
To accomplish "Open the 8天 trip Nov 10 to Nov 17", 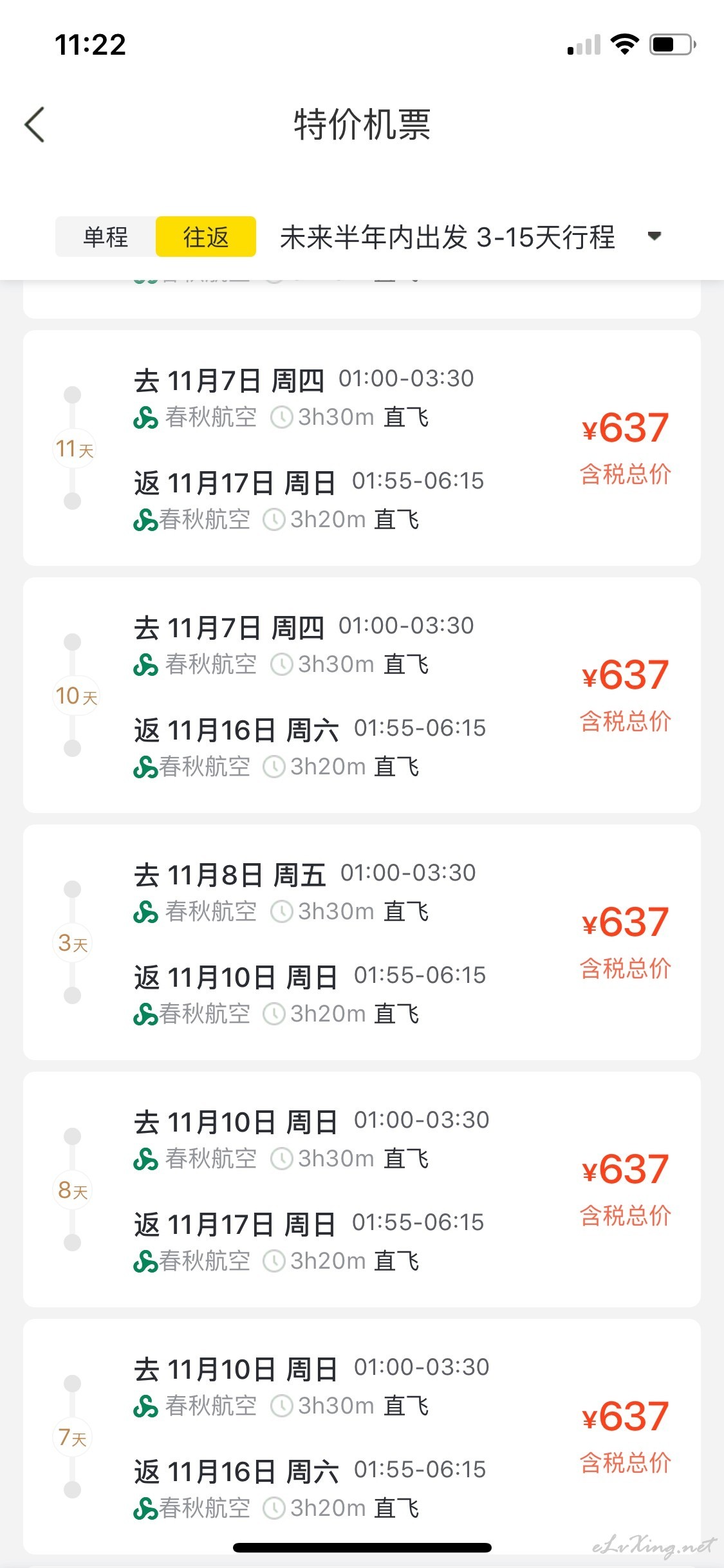I will click(362, 1190).
